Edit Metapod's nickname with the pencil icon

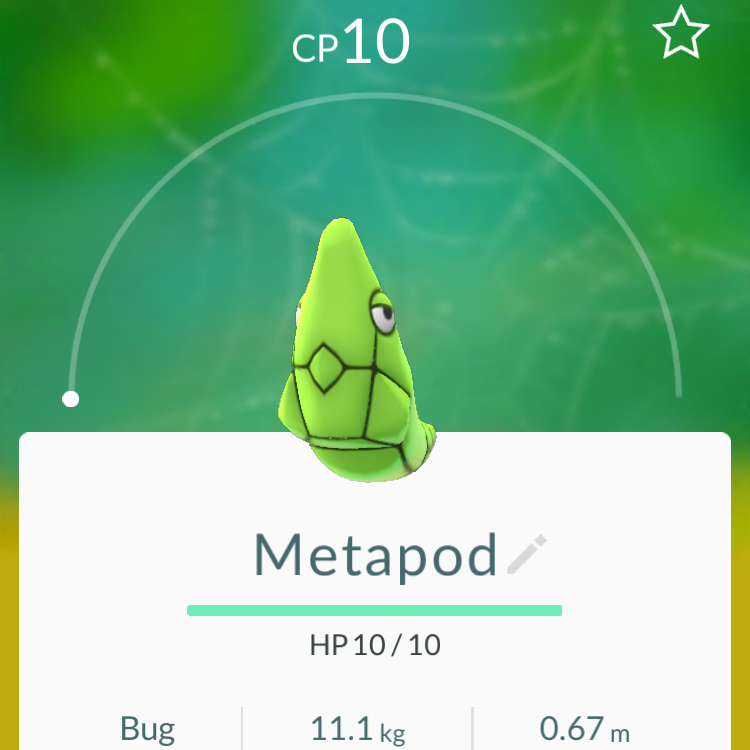coord(527,554)
